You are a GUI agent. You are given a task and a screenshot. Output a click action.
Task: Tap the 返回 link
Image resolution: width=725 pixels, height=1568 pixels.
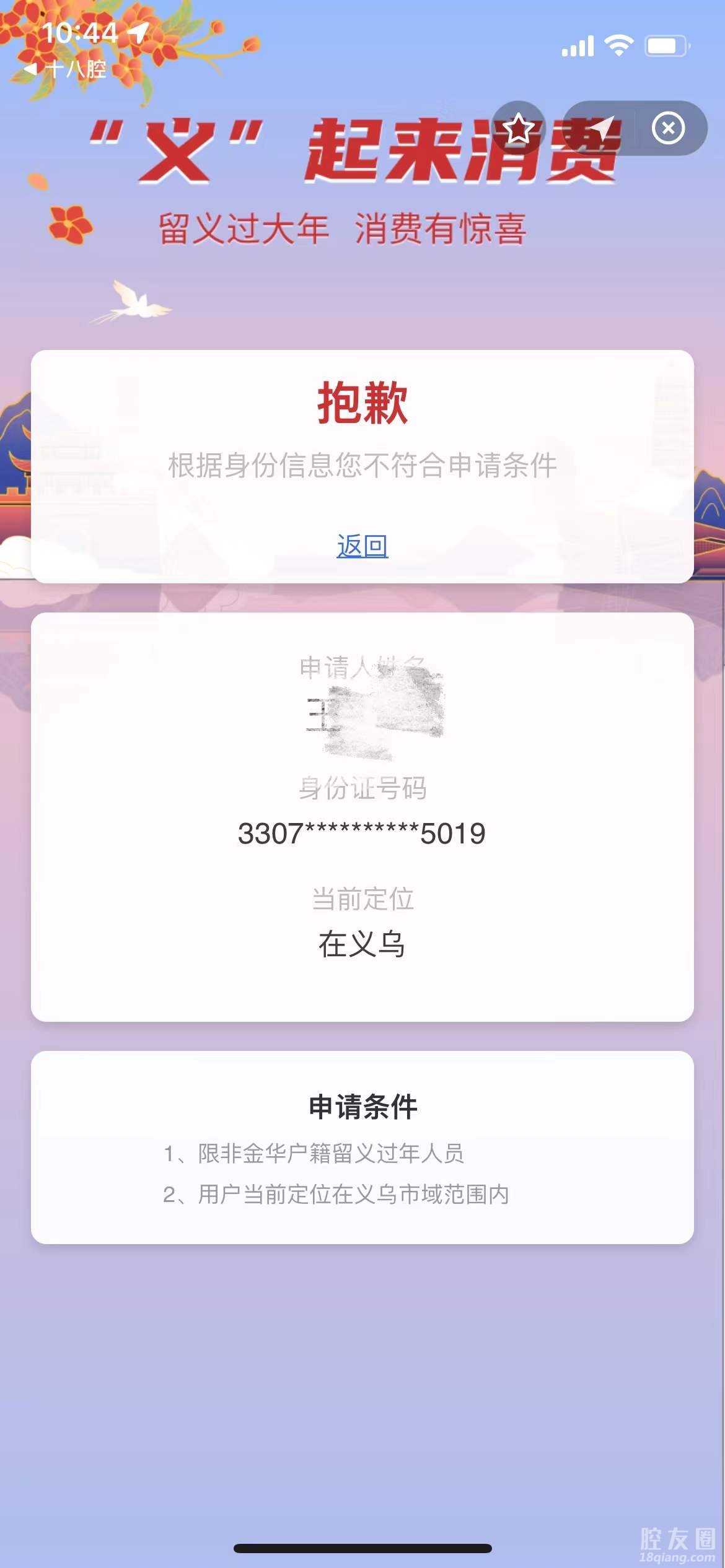click(362, 546)
